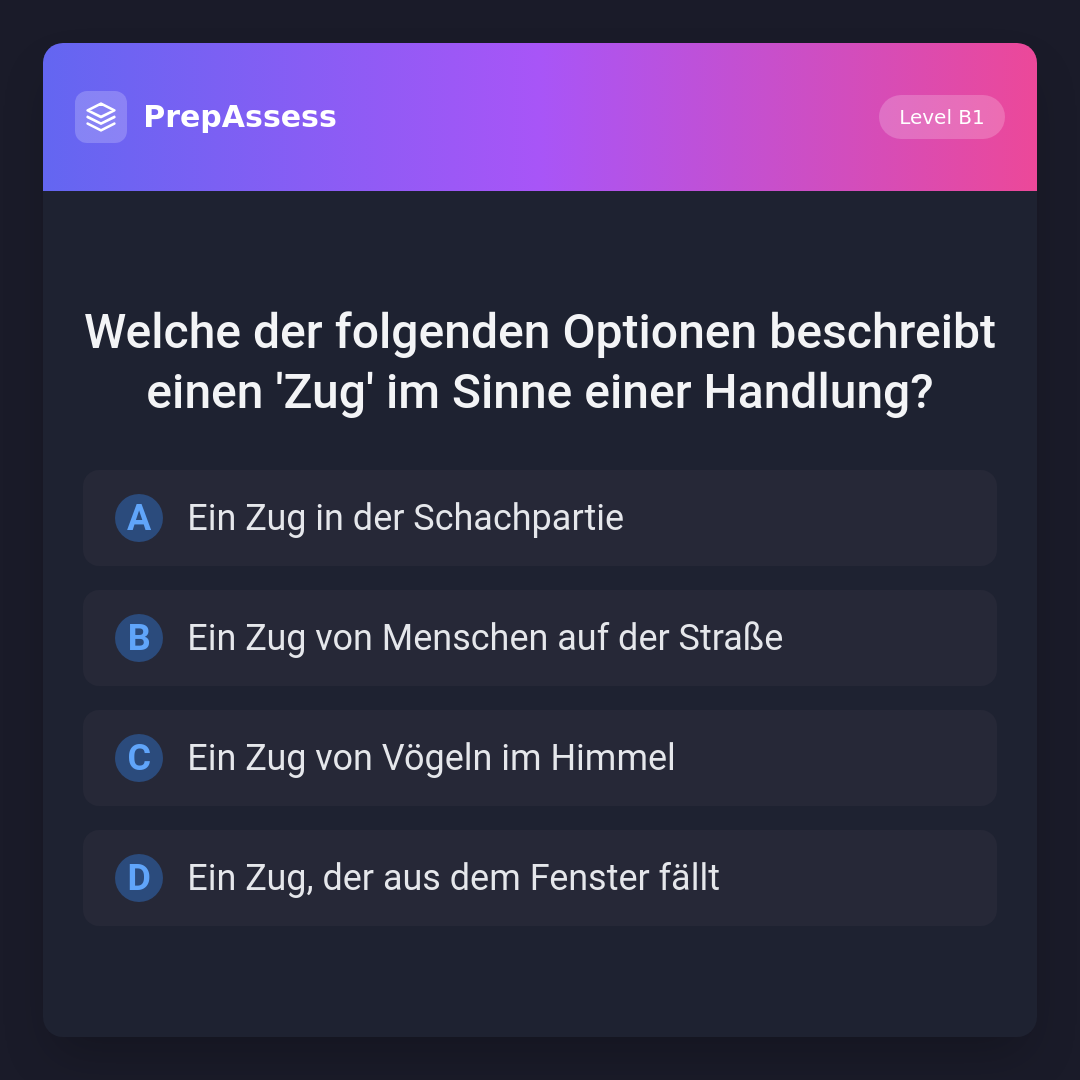
Task: Select answer A: Ein Zug in der Schachpartie
Action: [x=539, y=518]
